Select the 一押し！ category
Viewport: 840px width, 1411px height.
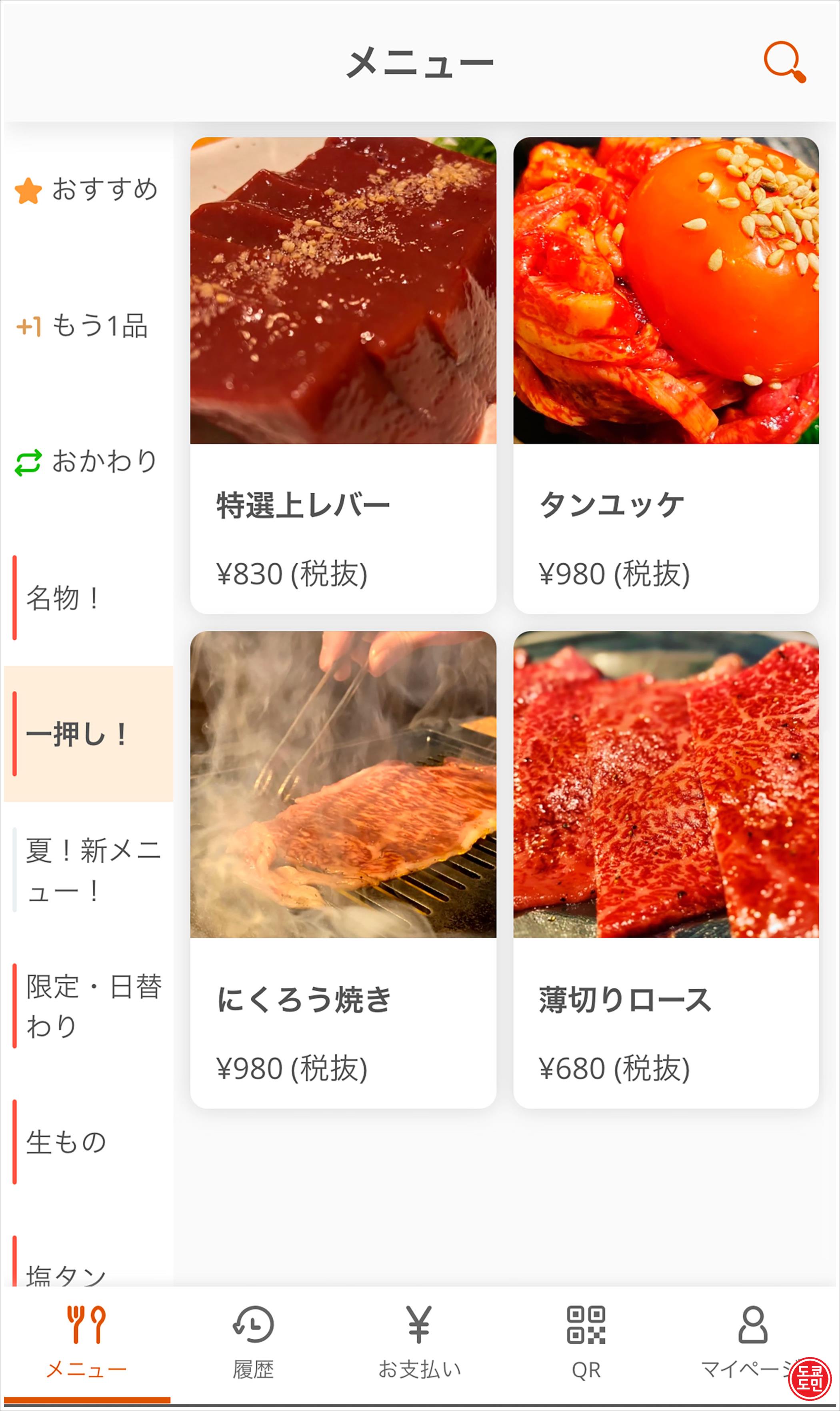[88, 734]
